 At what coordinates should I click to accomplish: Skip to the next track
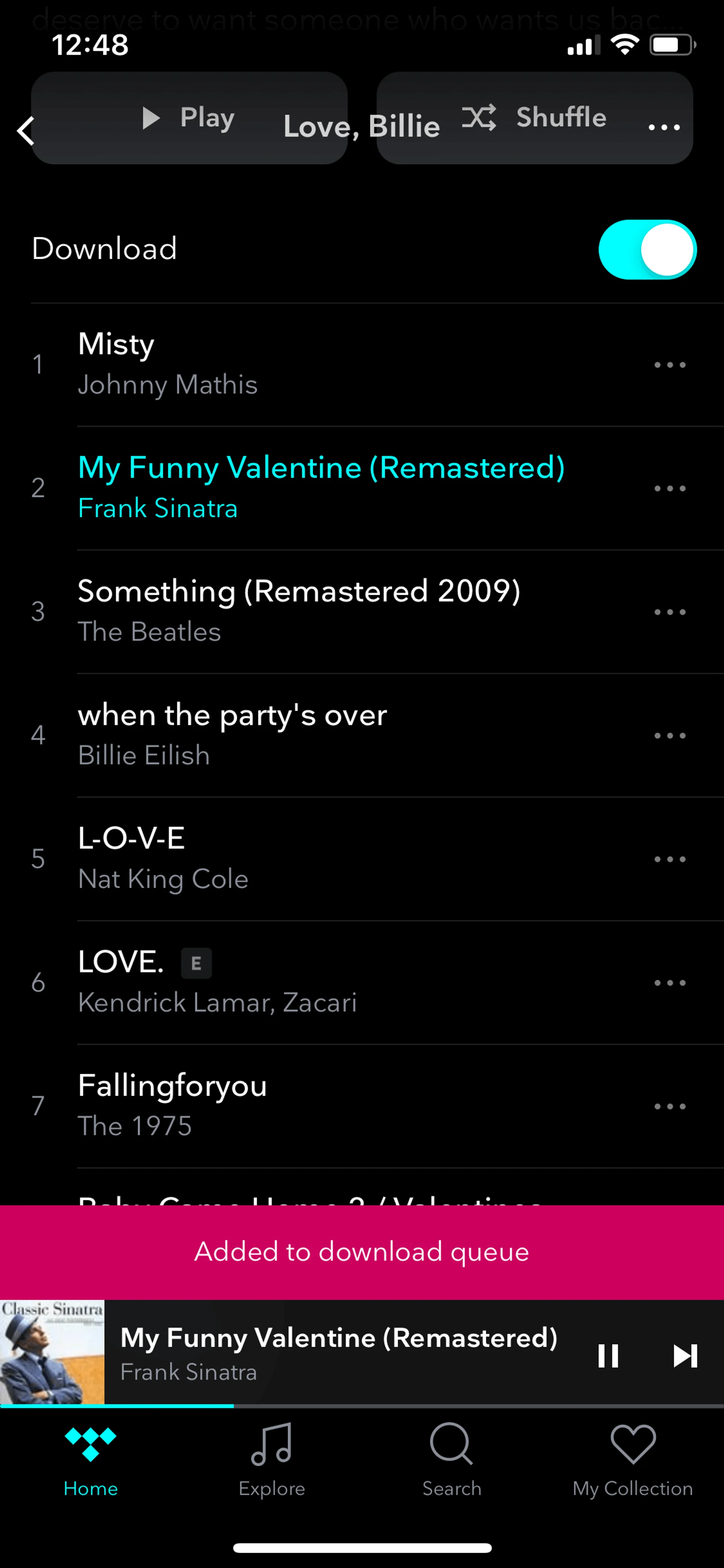pyautogui.click(x=684, y=1356)
